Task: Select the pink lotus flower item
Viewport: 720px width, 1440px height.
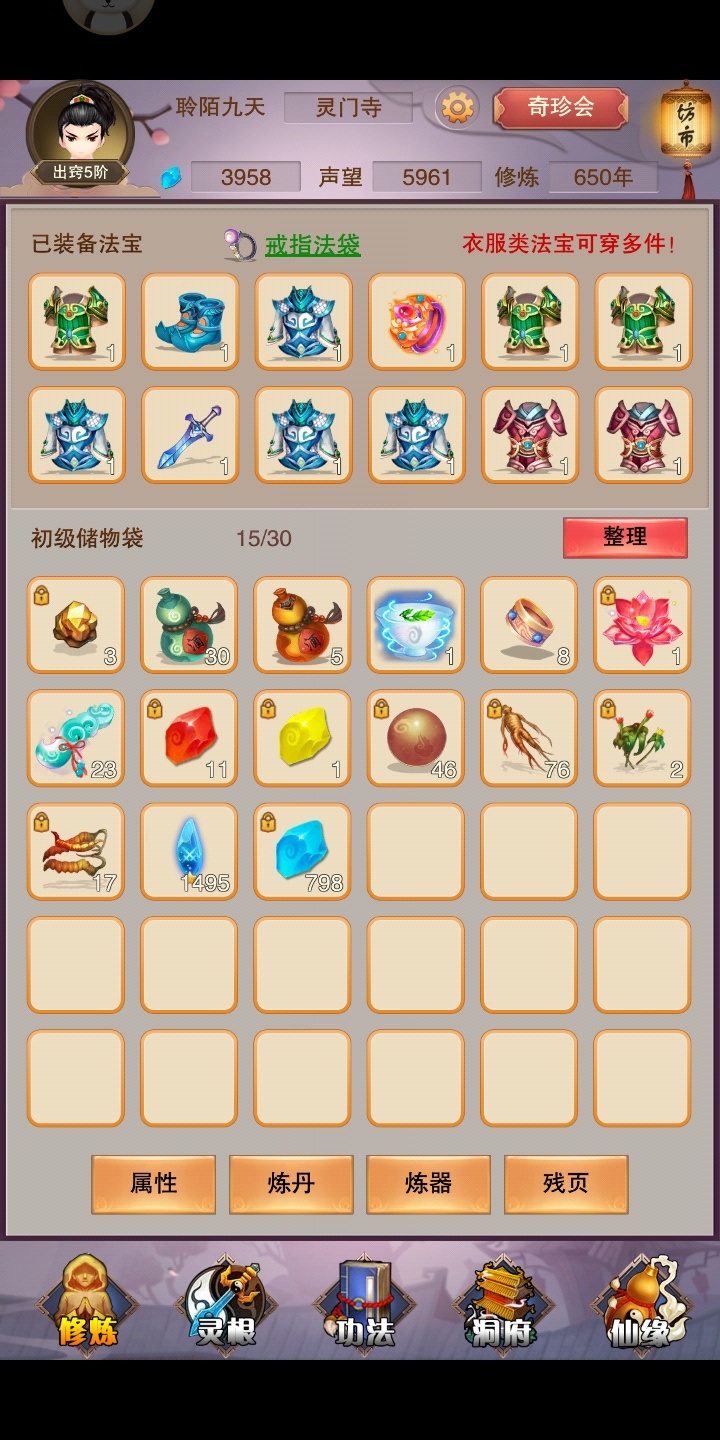Action: [x=642, y=625]
